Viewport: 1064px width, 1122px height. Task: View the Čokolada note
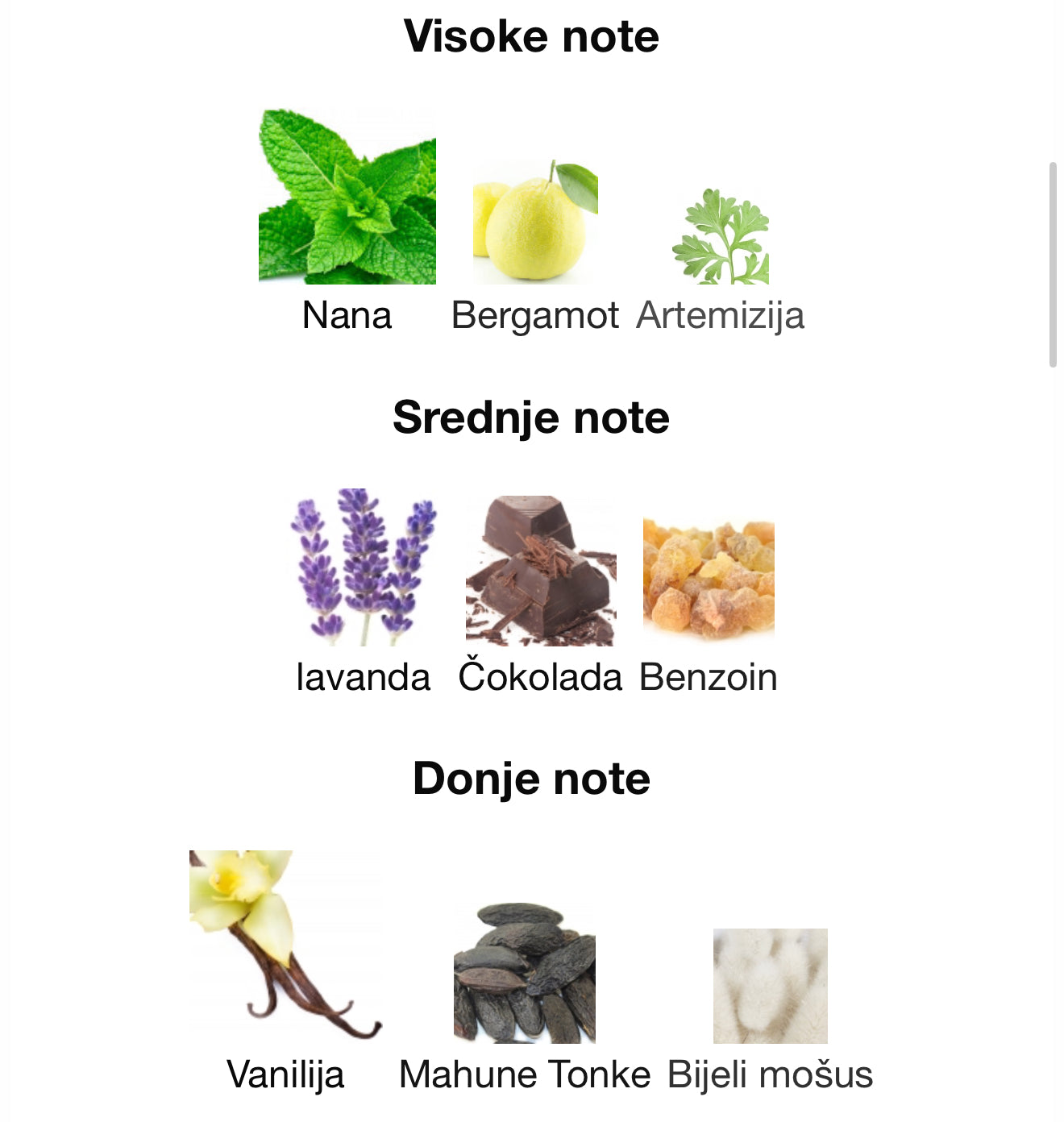[541, 571]
